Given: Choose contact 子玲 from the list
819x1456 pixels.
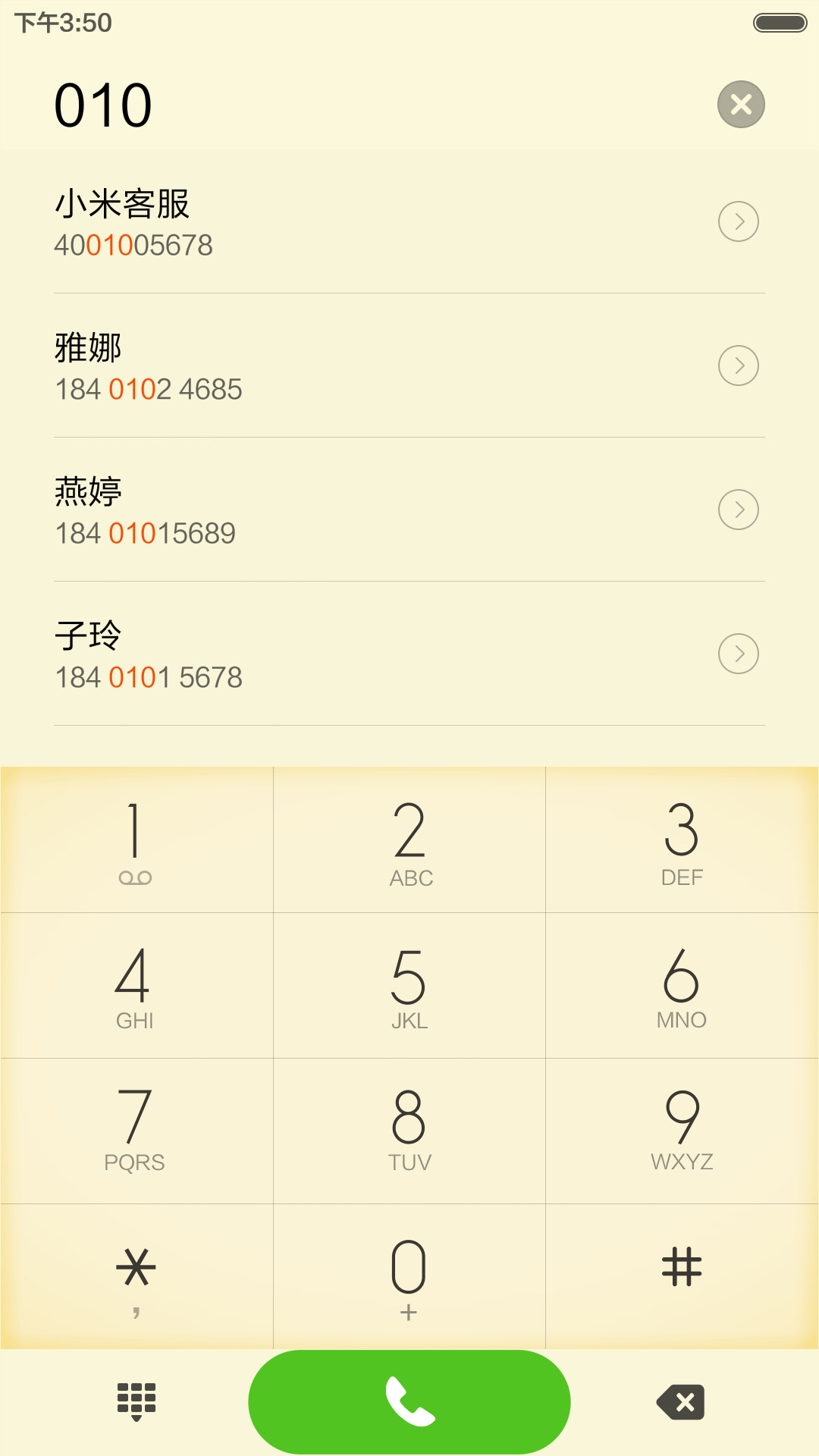Looking at the screenshot, I should pos(409,654).
